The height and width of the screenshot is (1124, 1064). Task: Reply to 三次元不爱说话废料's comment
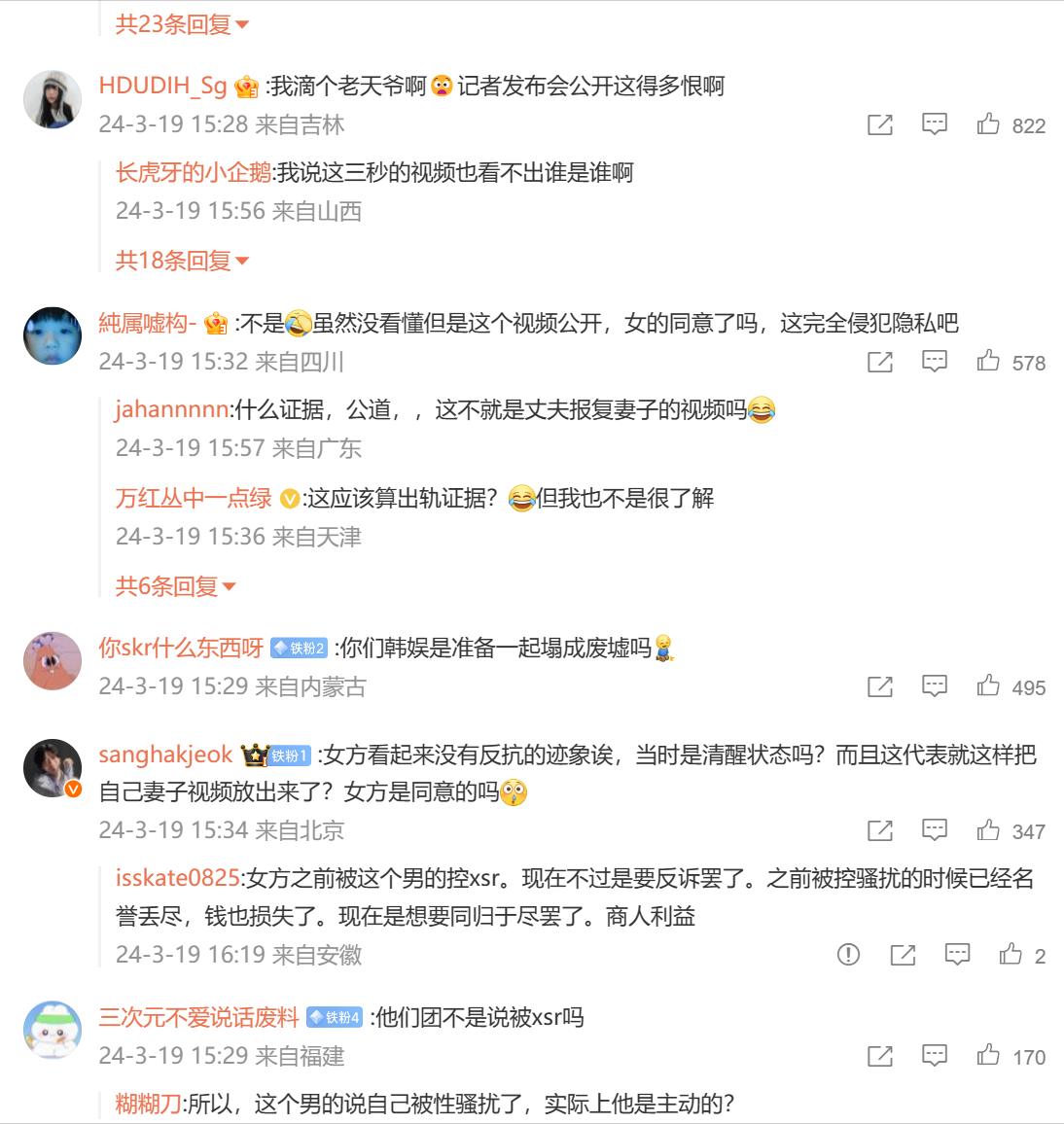coord(934,1056)
